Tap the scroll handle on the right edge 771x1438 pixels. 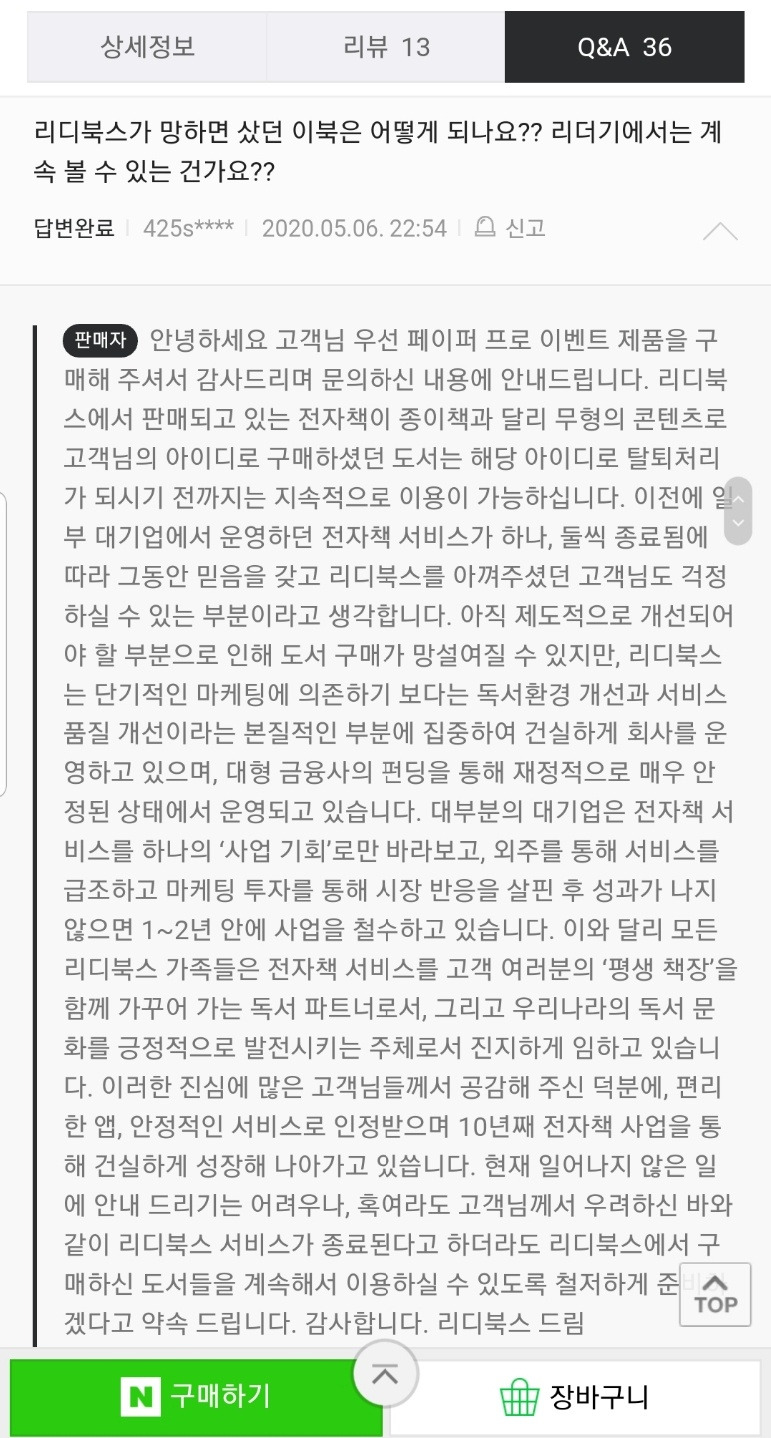pyautogui.click(x=738, y=511)
